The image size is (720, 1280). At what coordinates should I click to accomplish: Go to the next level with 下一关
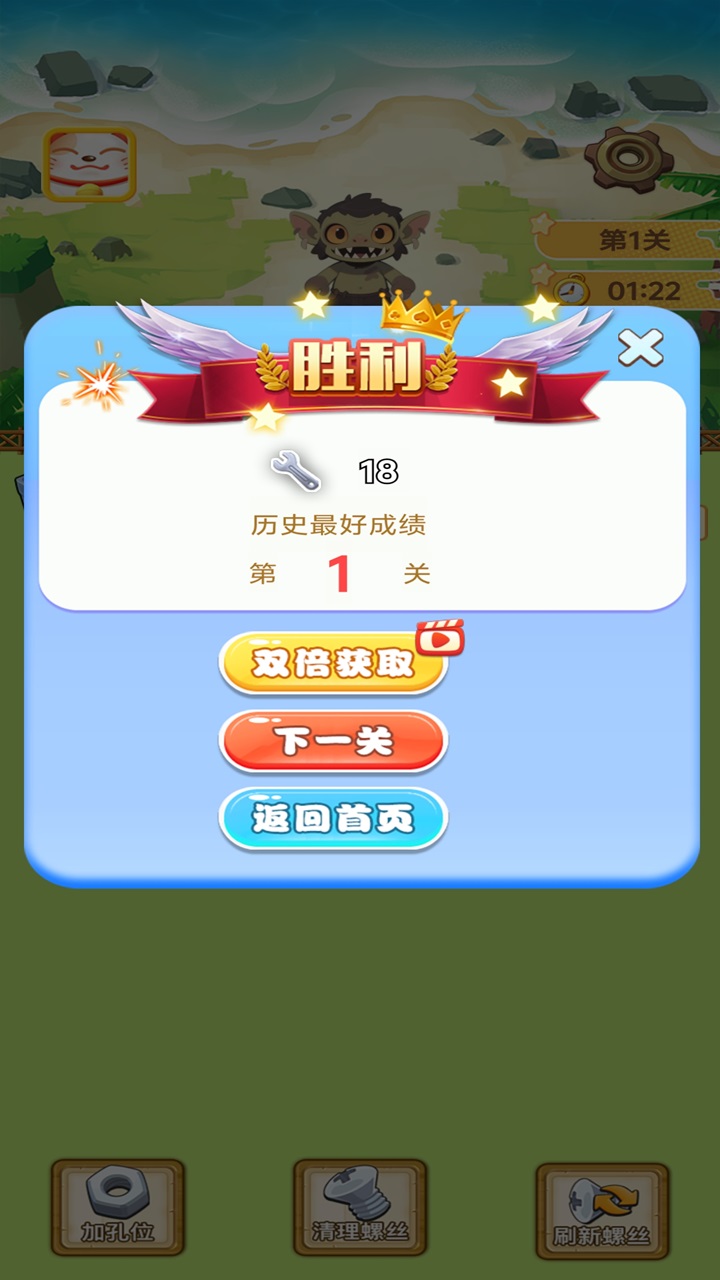[x=333, y=742]
